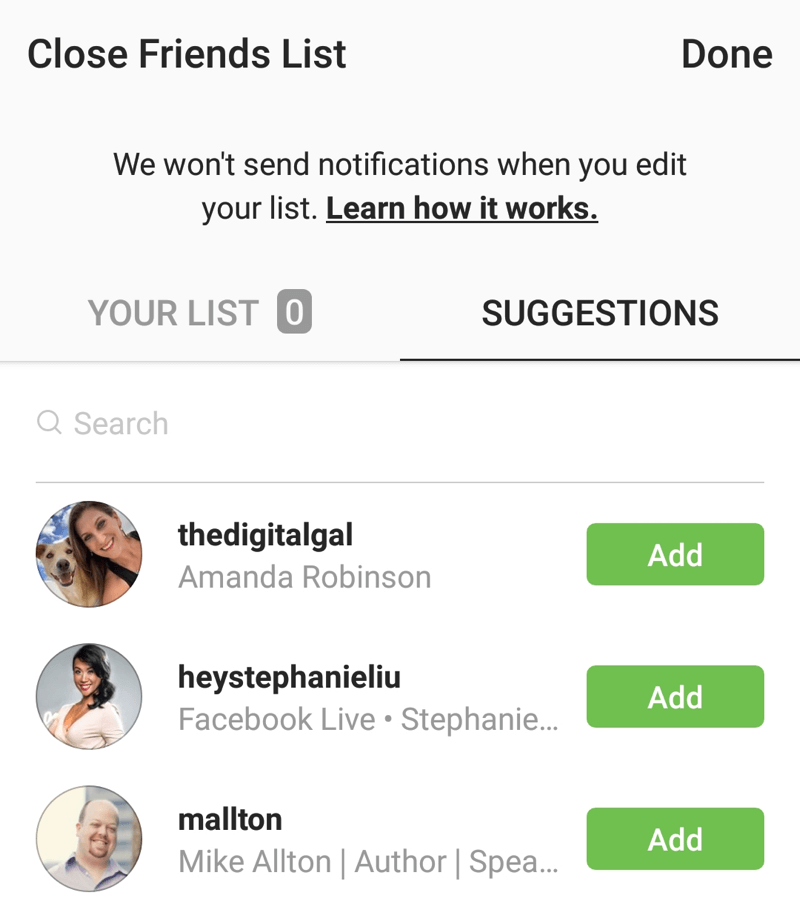Select the Suggestions tab
The width and height of the screenshot is (800, 913).
[x=600, y=313]
